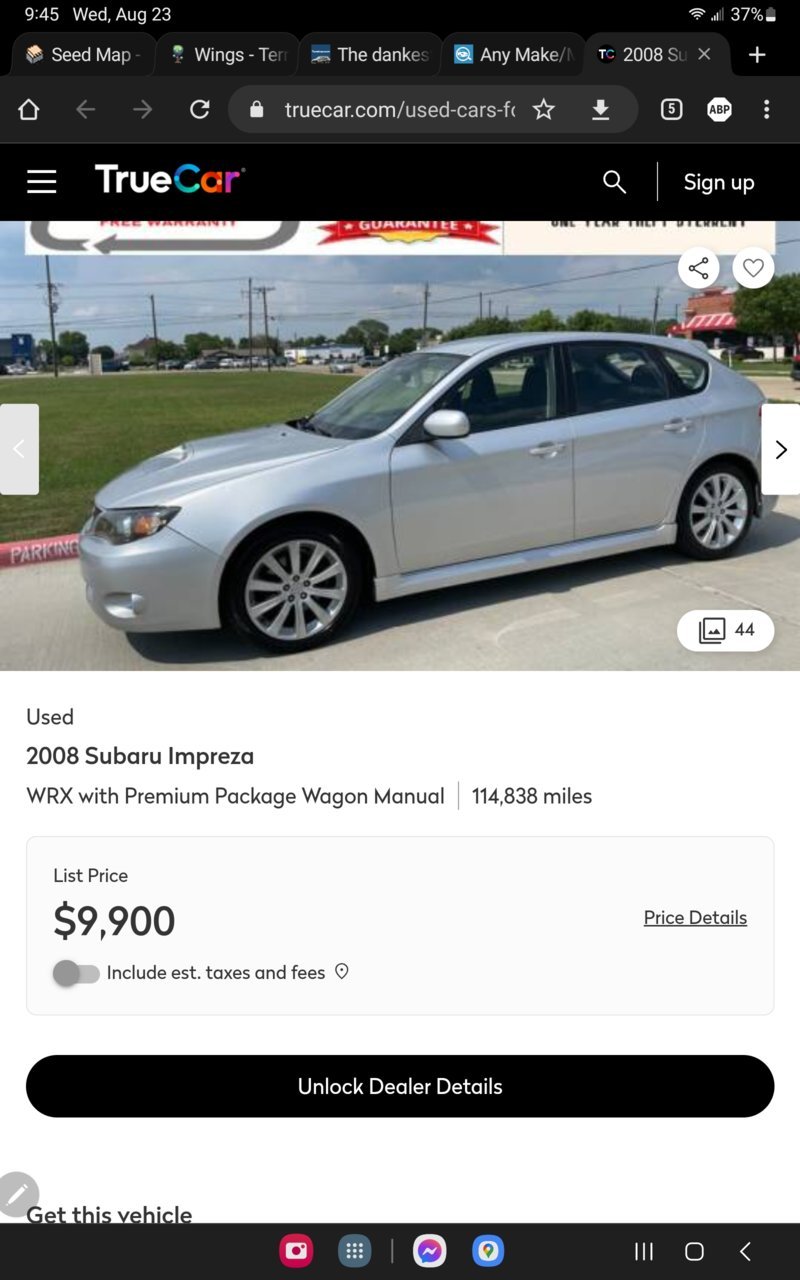Open the TrueCar hamburger menu

point(41,181)
